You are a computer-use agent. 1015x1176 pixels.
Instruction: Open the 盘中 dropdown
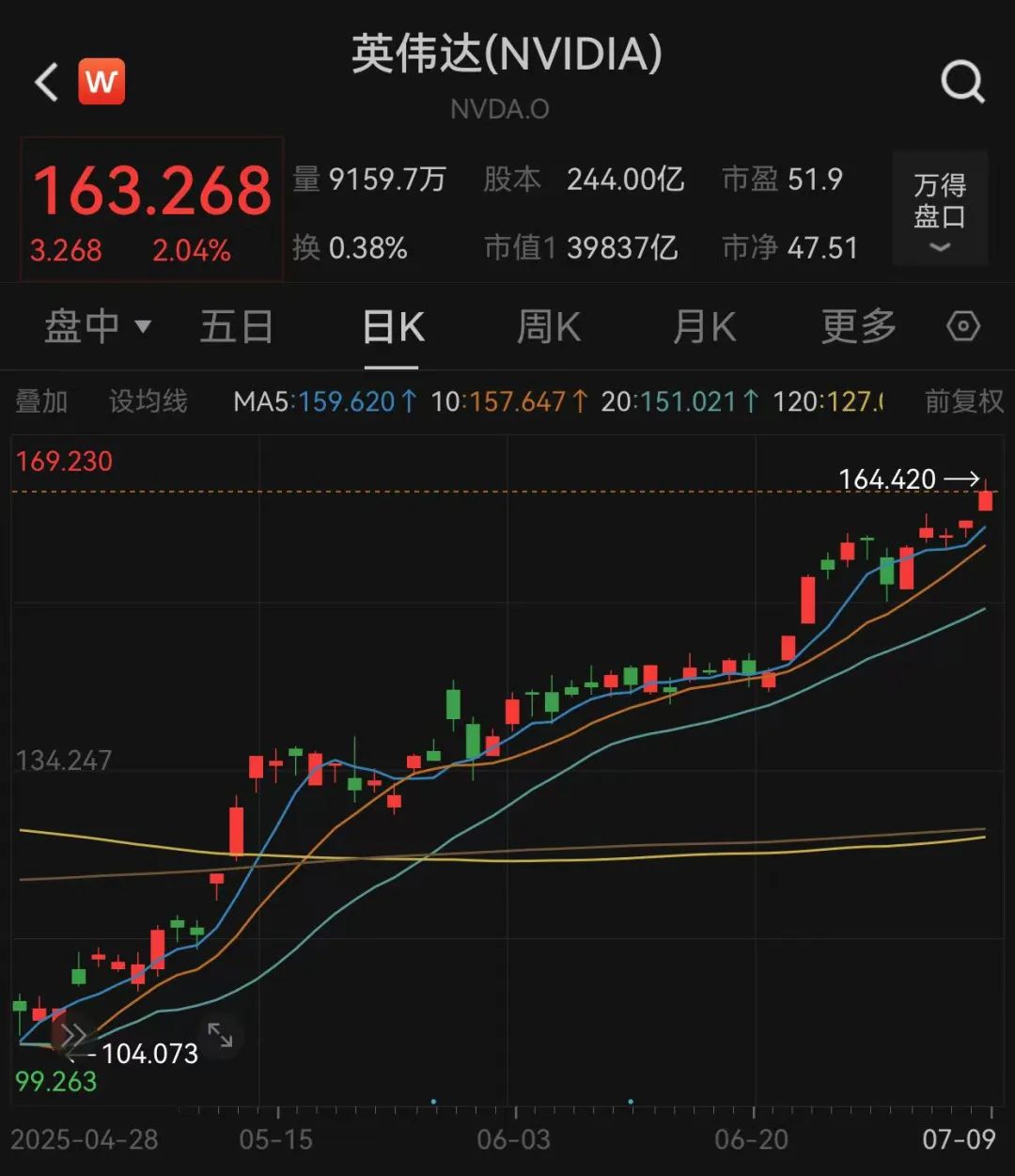97,327
